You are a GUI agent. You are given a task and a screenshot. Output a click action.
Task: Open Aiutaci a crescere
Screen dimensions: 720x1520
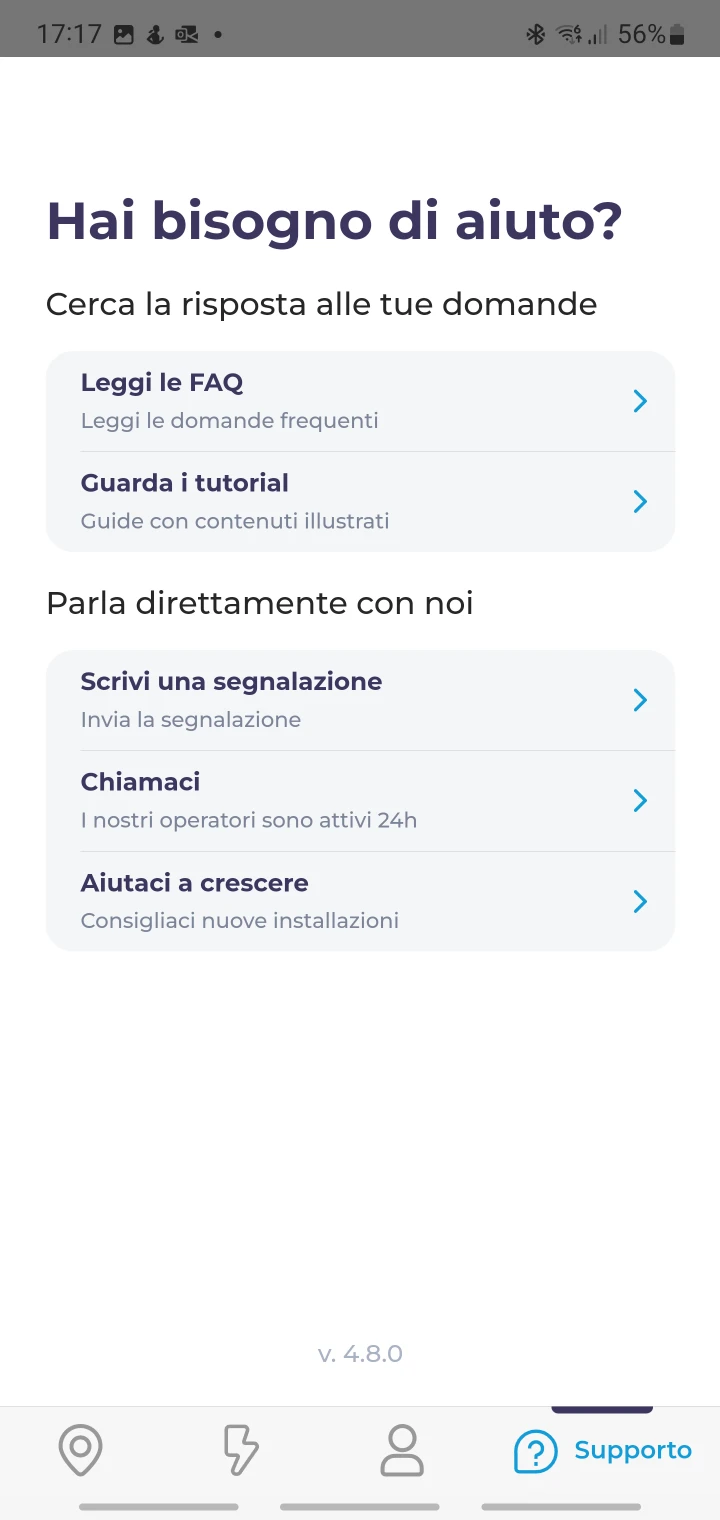coord(360,901)
